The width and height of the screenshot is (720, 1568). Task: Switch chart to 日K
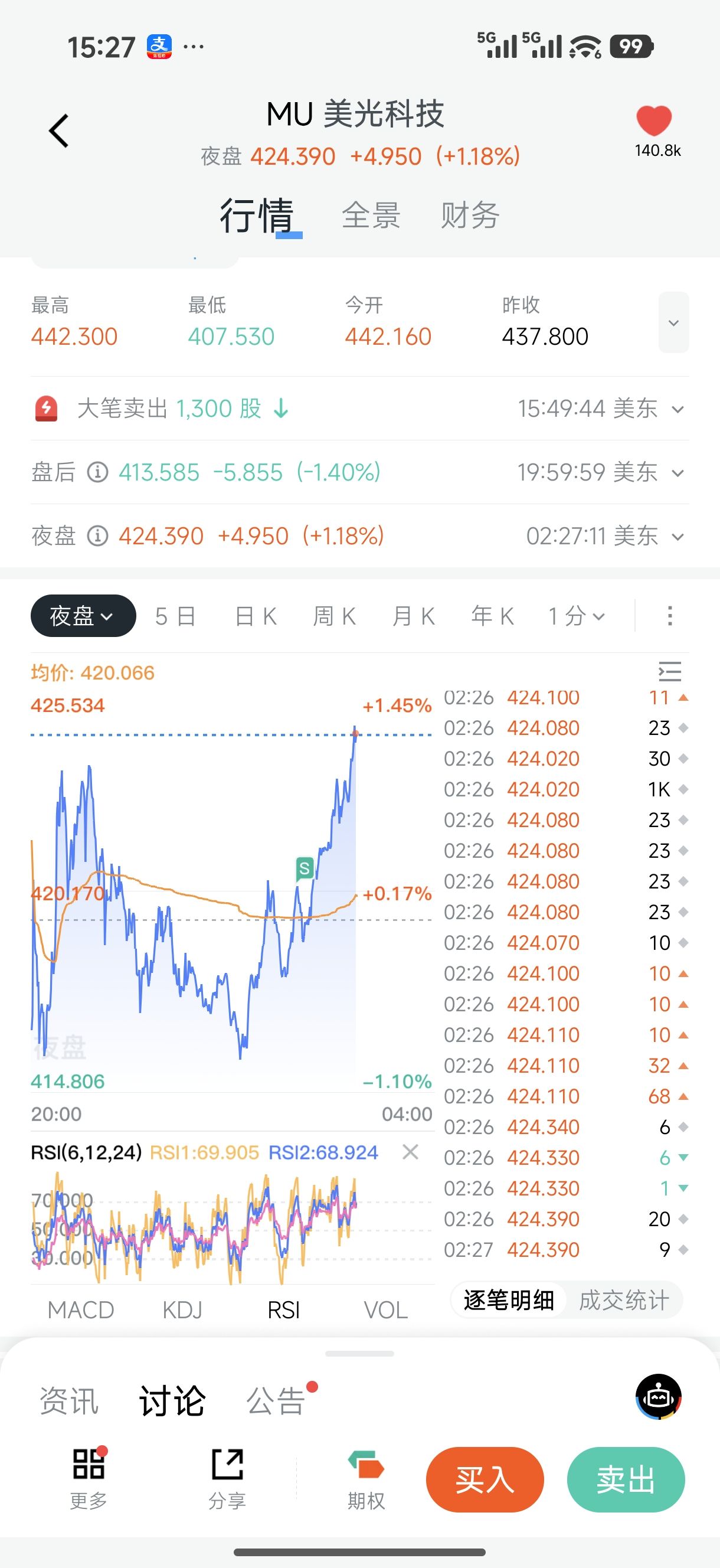point(256,616)
